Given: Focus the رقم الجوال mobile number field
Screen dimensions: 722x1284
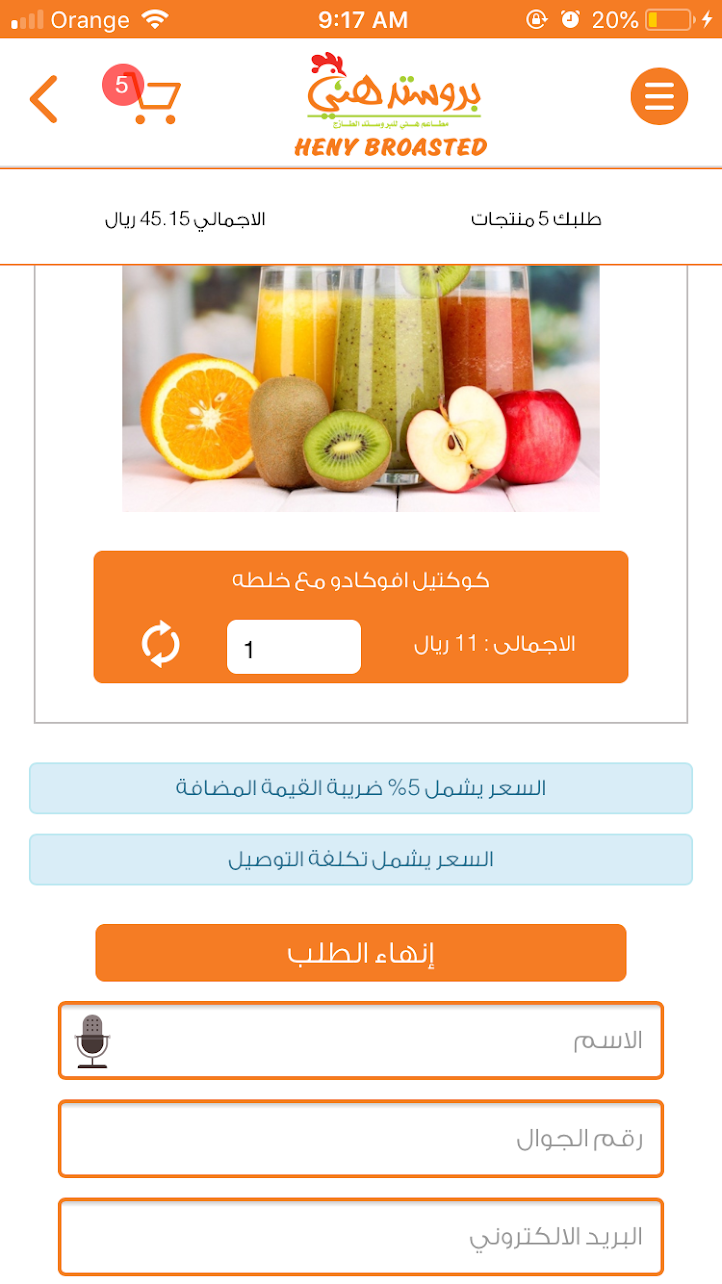Looking at the screenshot, I should [361, 1139].
